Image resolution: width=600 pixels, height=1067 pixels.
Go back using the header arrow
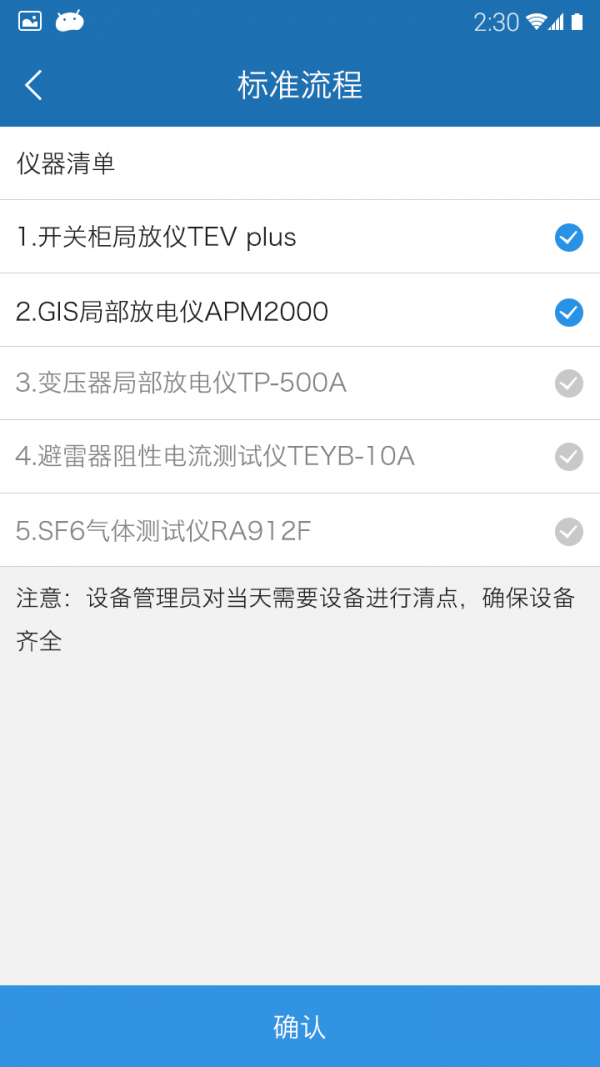pos(34,85)
